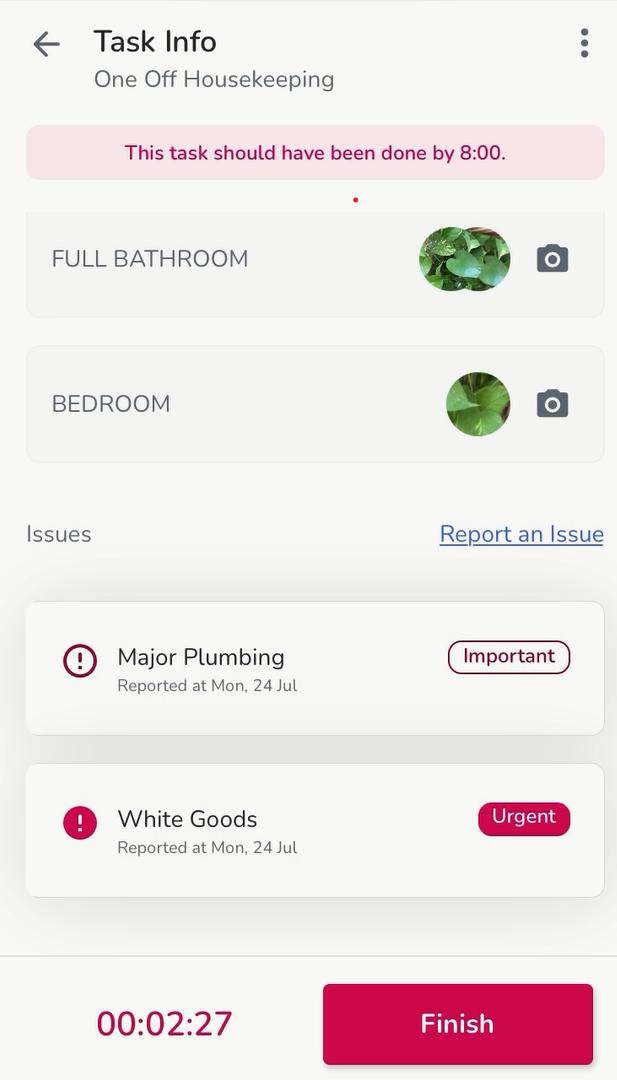
Task: Finish the housekeeping task
Action: tap(457, 1024)
